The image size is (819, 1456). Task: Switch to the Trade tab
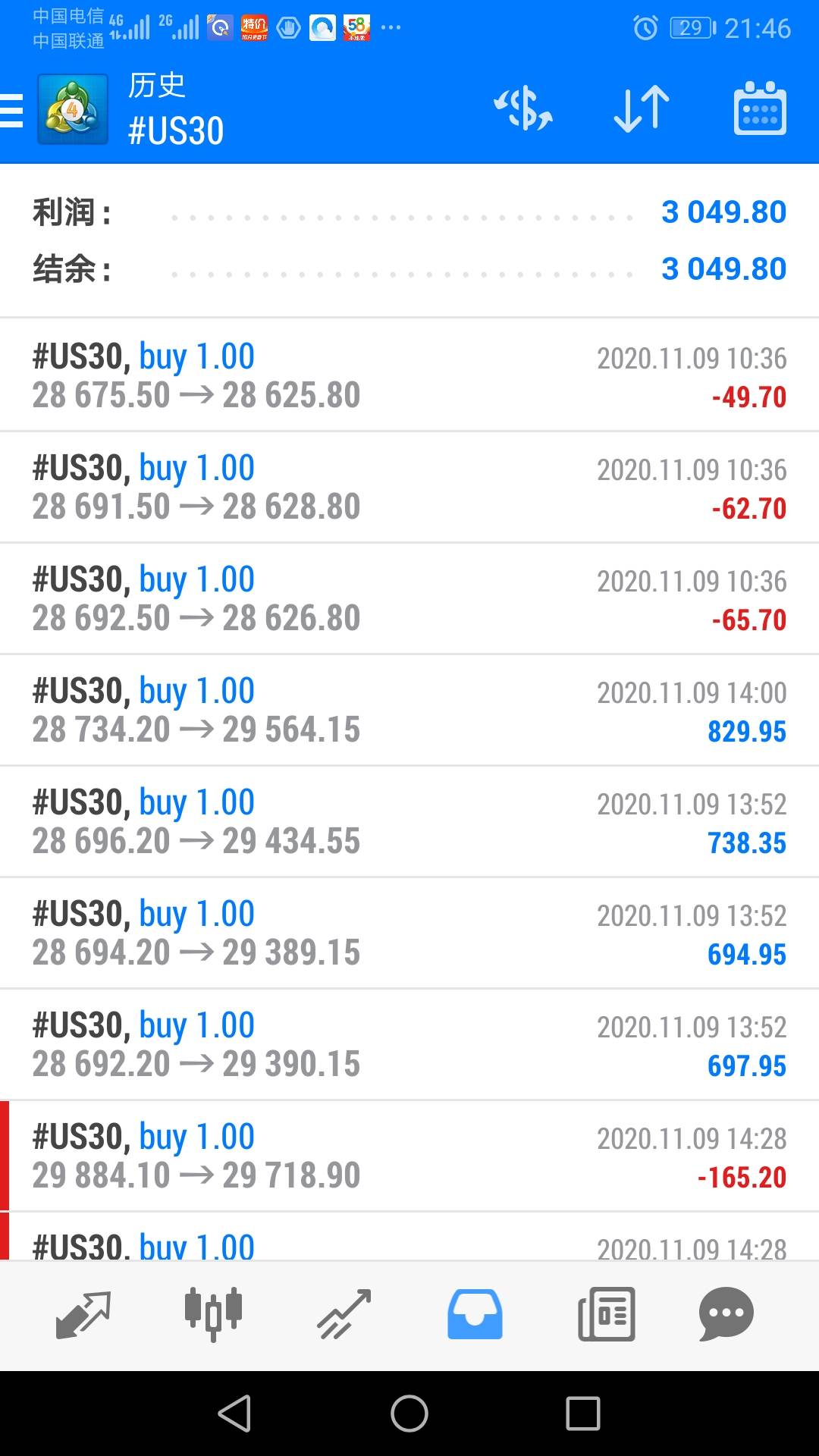pyautogui.click(x=344, y=1314)
